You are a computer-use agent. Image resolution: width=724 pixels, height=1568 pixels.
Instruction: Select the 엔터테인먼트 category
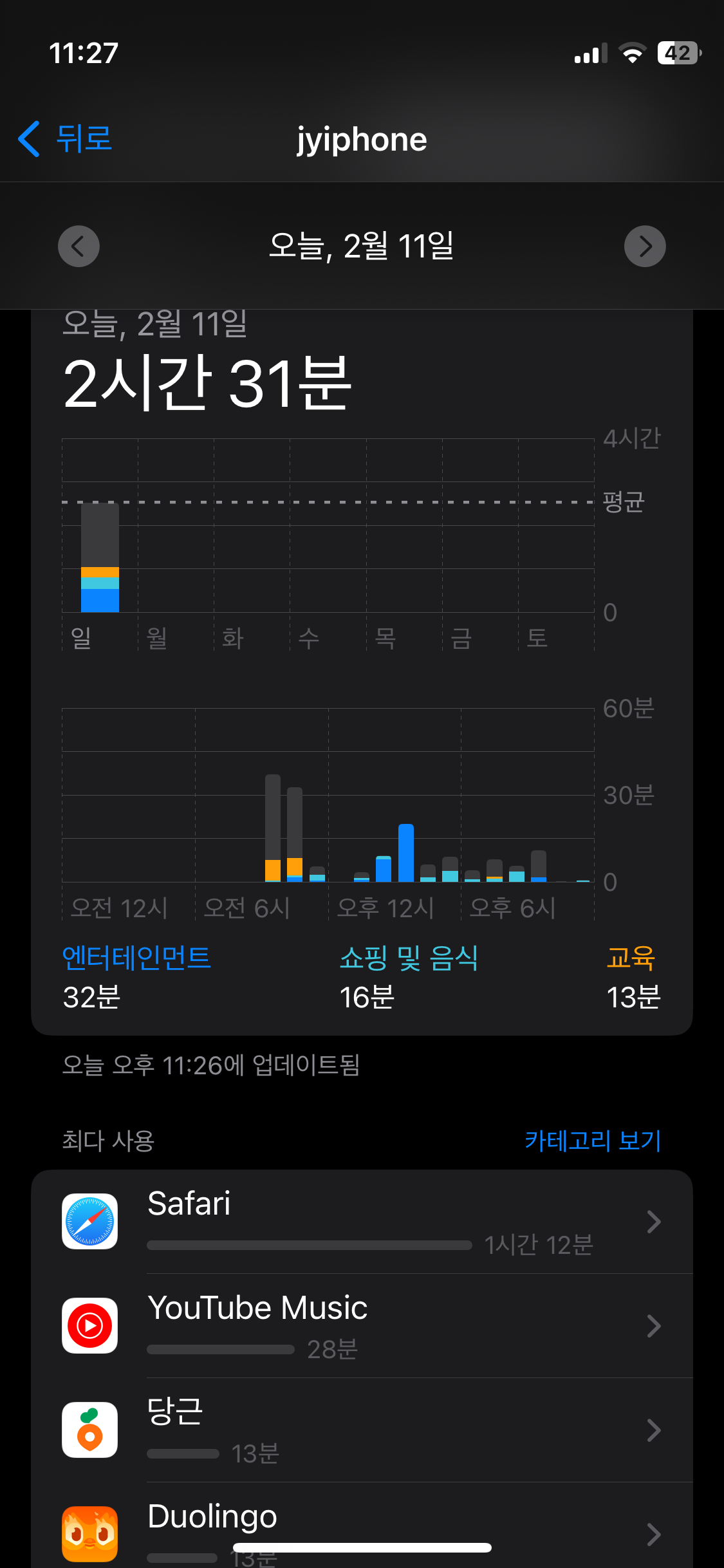click(x=136, y=958)
